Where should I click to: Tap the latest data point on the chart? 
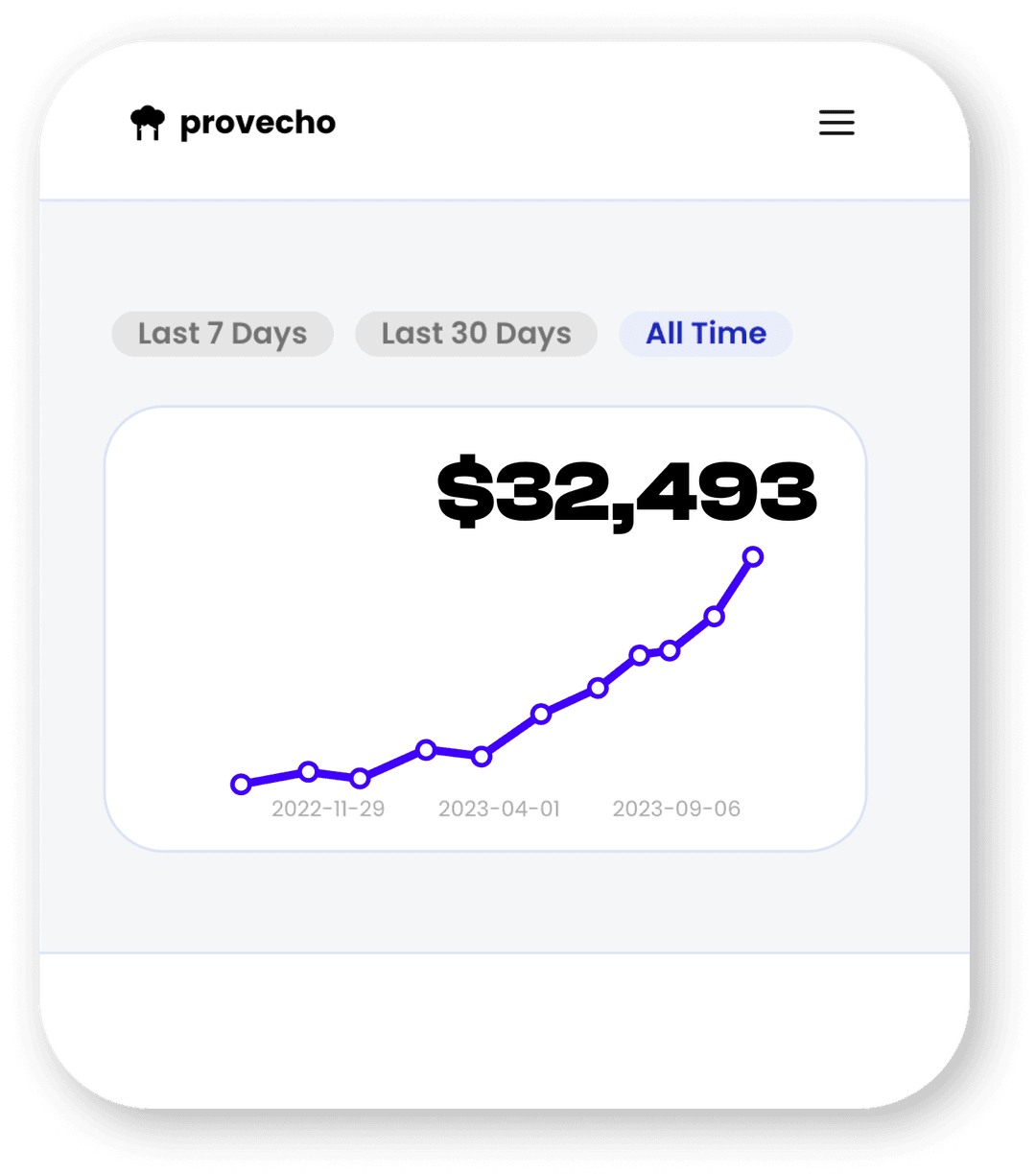coord(753,556)
